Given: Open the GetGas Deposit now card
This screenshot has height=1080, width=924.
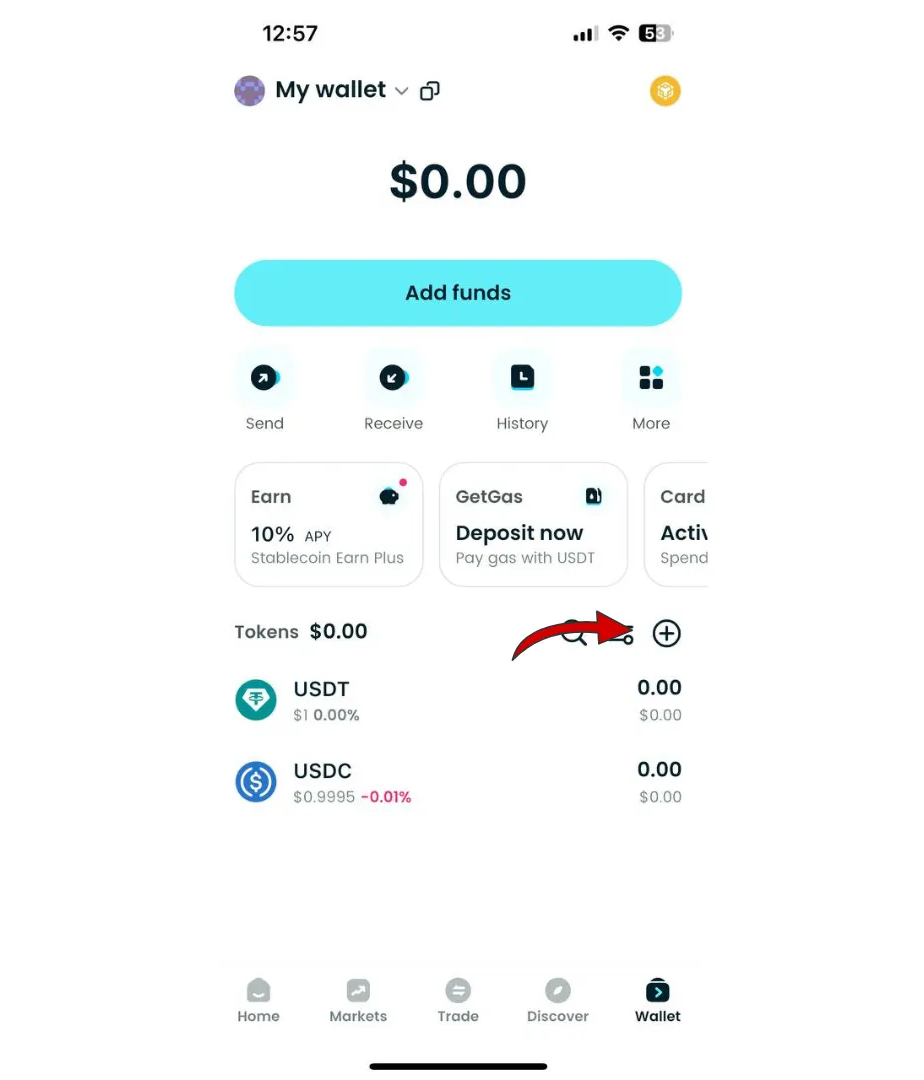Looking at the screenshot, I should click(x=533, y=524).
